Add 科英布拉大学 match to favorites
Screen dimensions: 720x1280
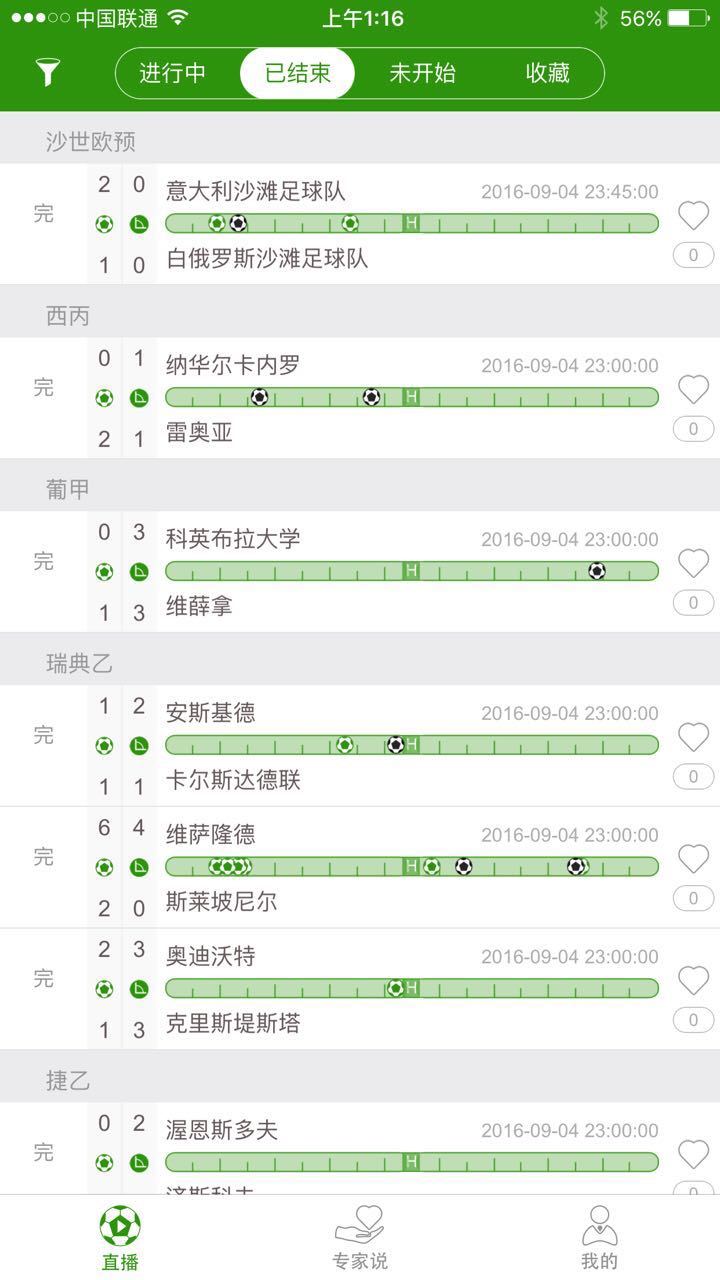point(693,563)
